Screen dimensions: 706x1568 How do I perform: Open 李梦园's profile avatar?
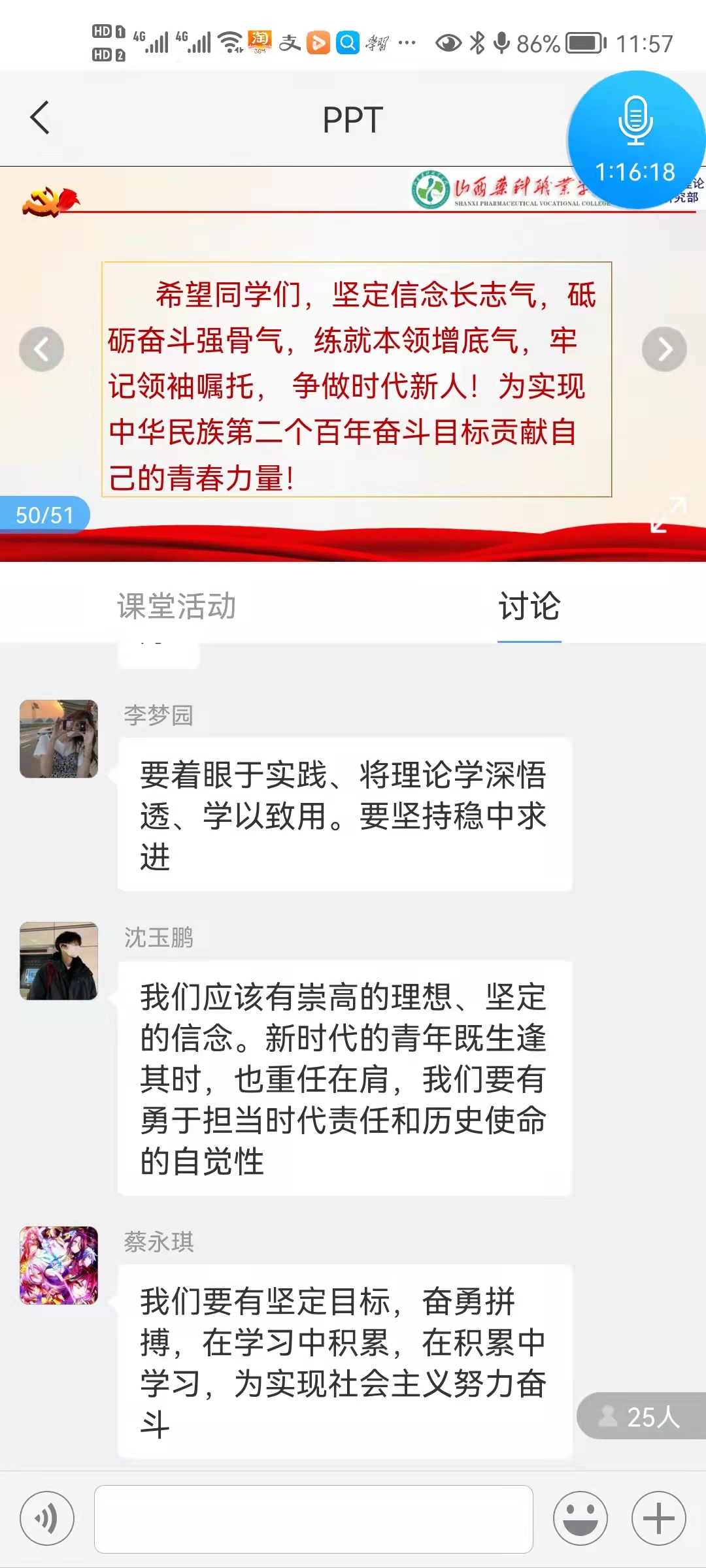(59, 739)
